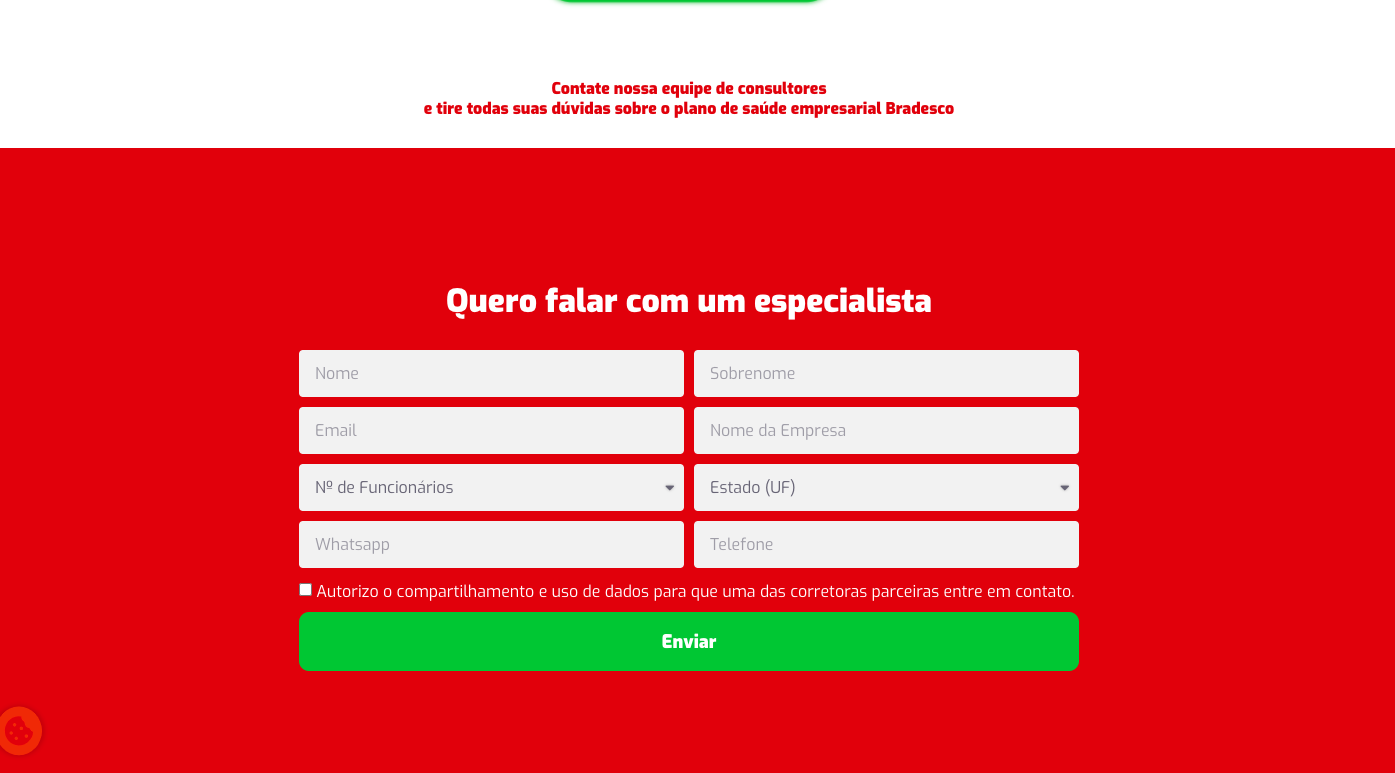Tap the Telefone input field
Viewport: 1395px width, 773px height.
886,544
